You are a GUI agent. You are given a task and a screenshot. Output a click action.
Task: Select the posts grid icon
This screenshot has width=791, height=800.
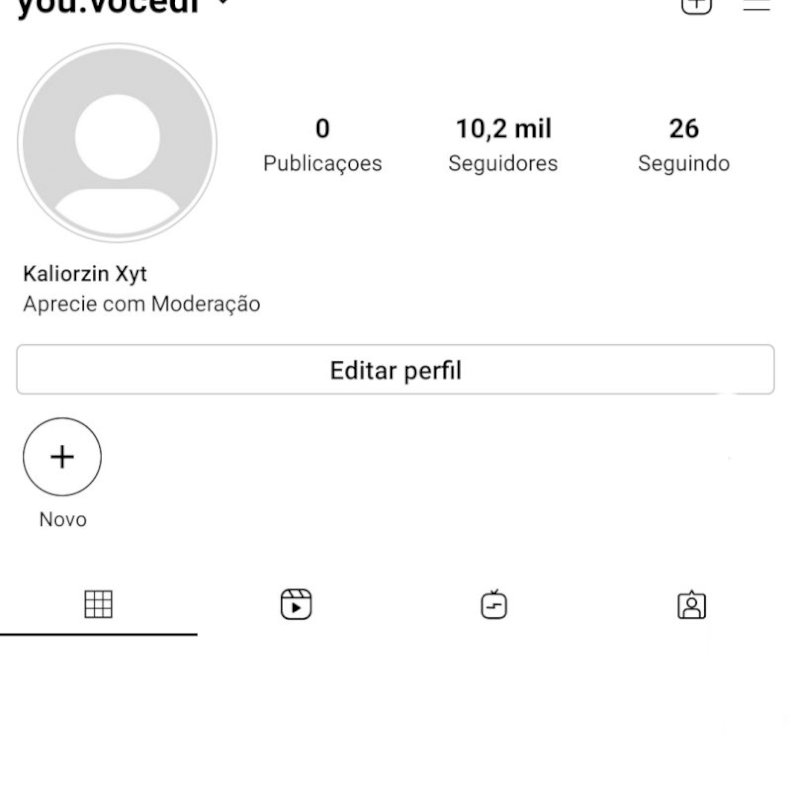pos(98,604)
